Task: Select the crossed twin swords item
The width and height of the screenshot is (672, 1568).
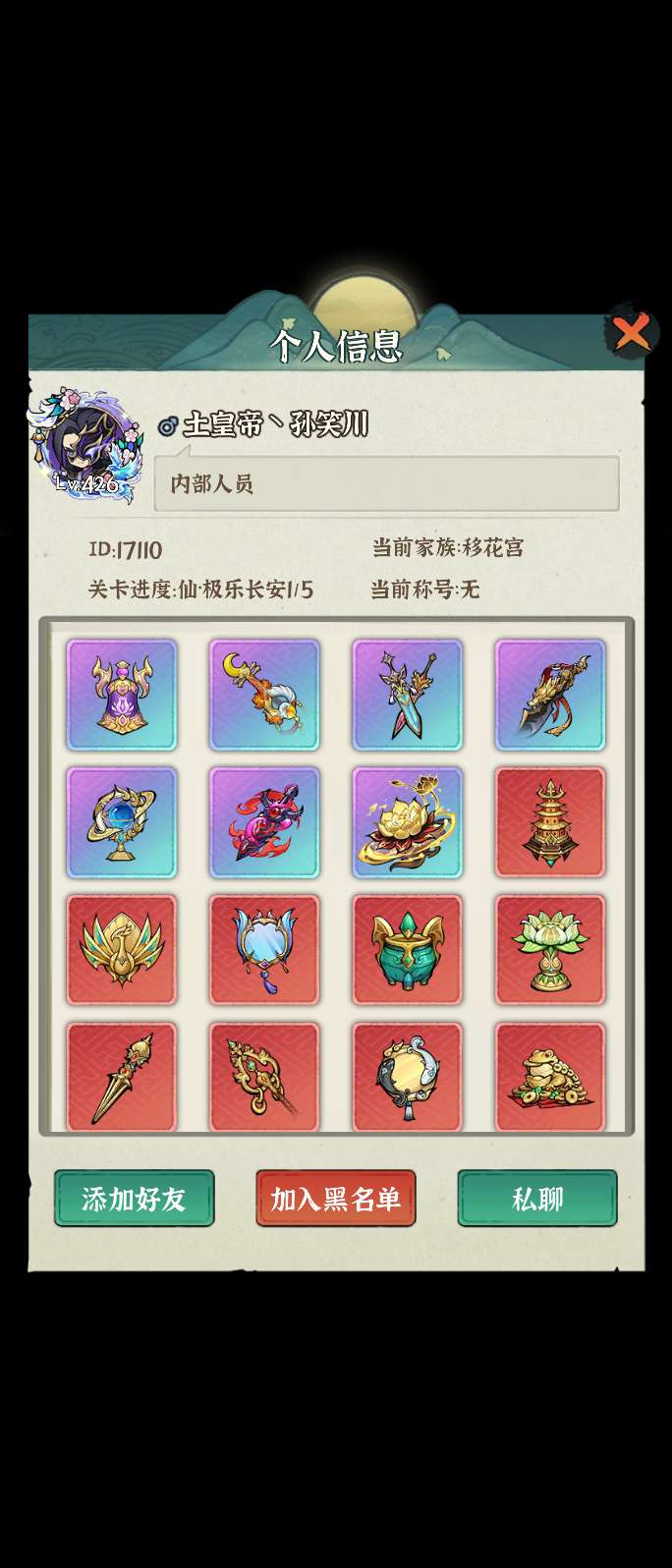Action: (407, 695)
